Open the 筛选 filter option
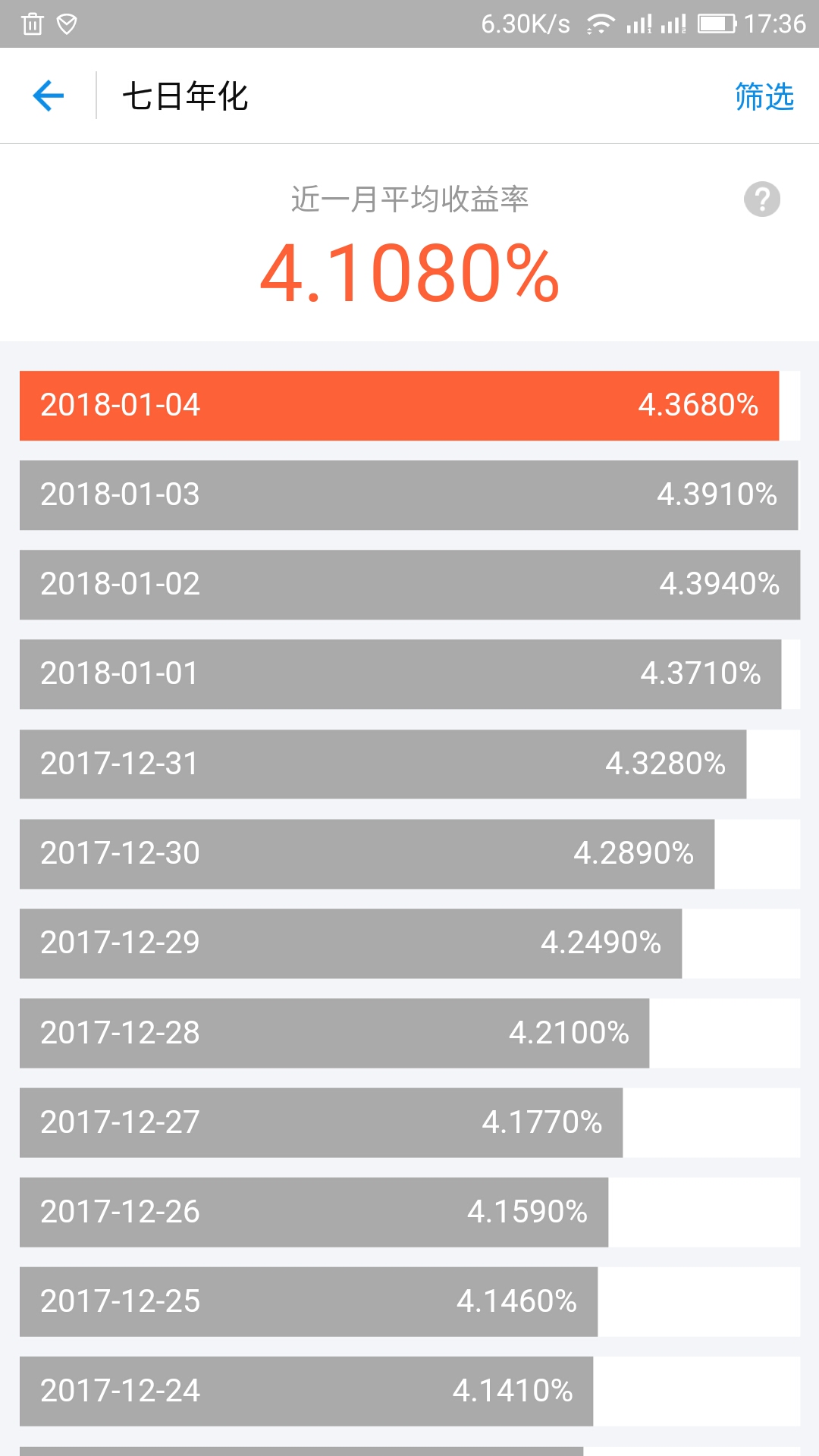819x1456 pixels. click(763, 96)
